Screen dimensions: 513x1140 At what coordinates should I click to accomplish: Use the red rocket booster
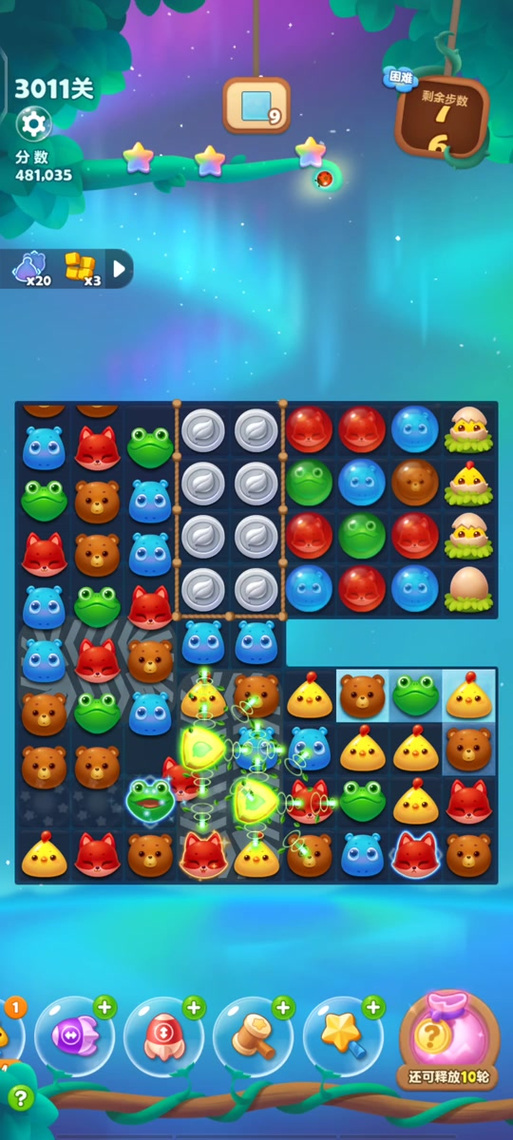pyautogui.click(x=163, y=1035)
